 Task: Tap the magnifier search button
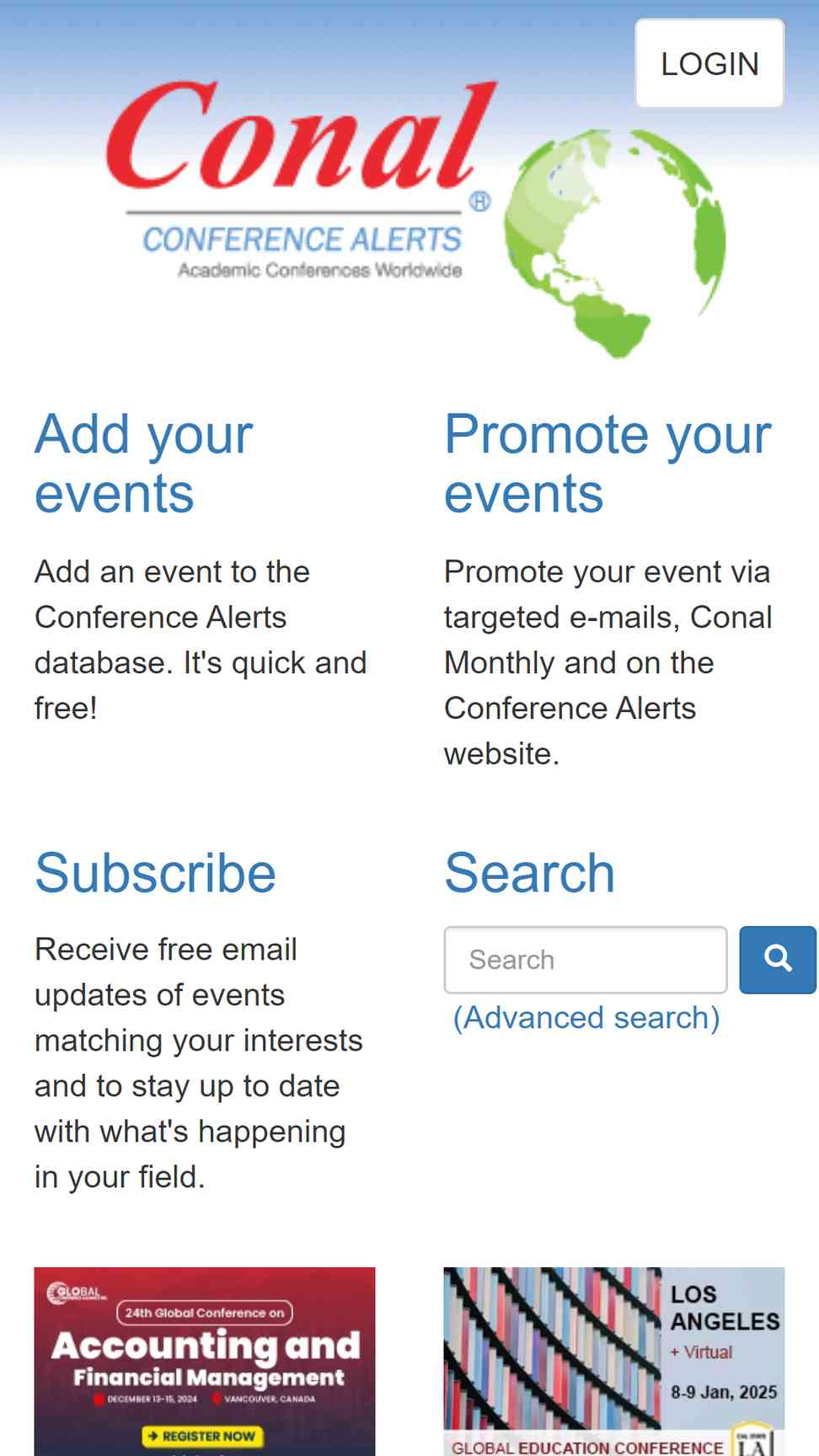point(778,960)
